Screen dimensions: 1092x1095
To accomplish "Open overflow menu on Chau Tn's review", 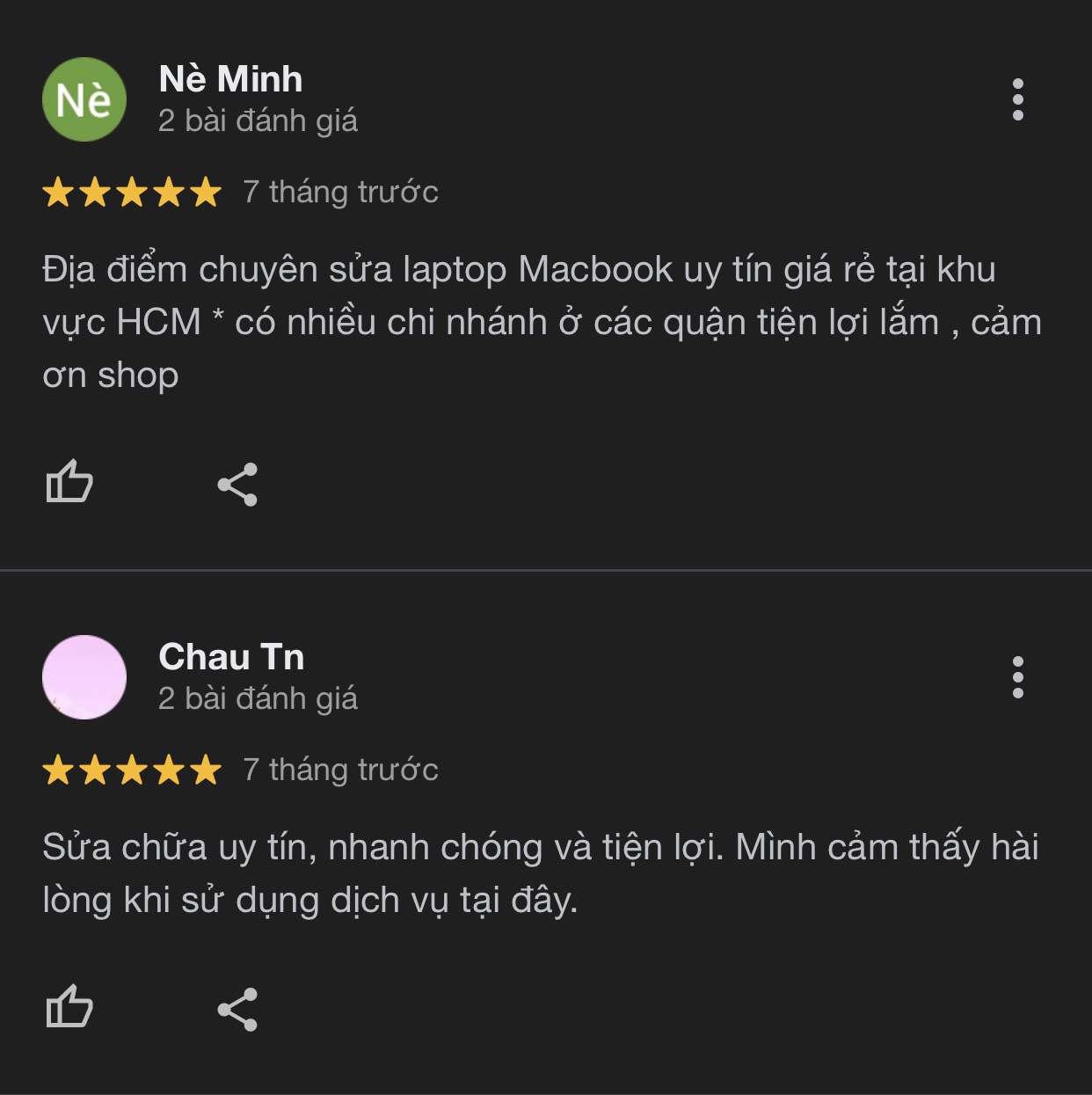I will 1017,677.
